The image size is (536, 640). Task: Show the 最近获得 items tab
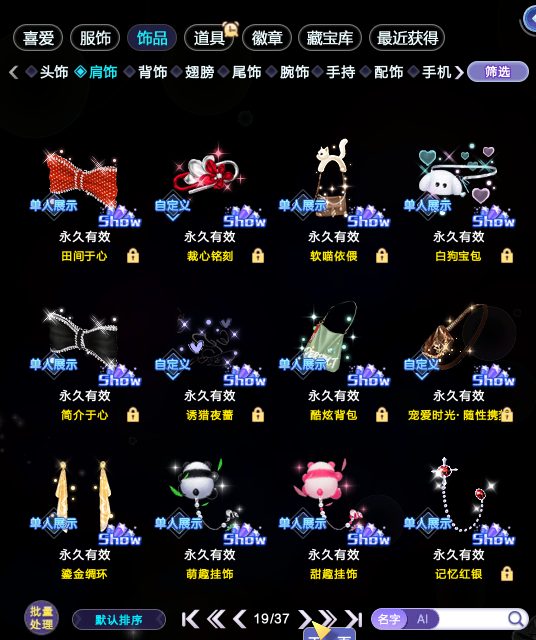[407, 38]
